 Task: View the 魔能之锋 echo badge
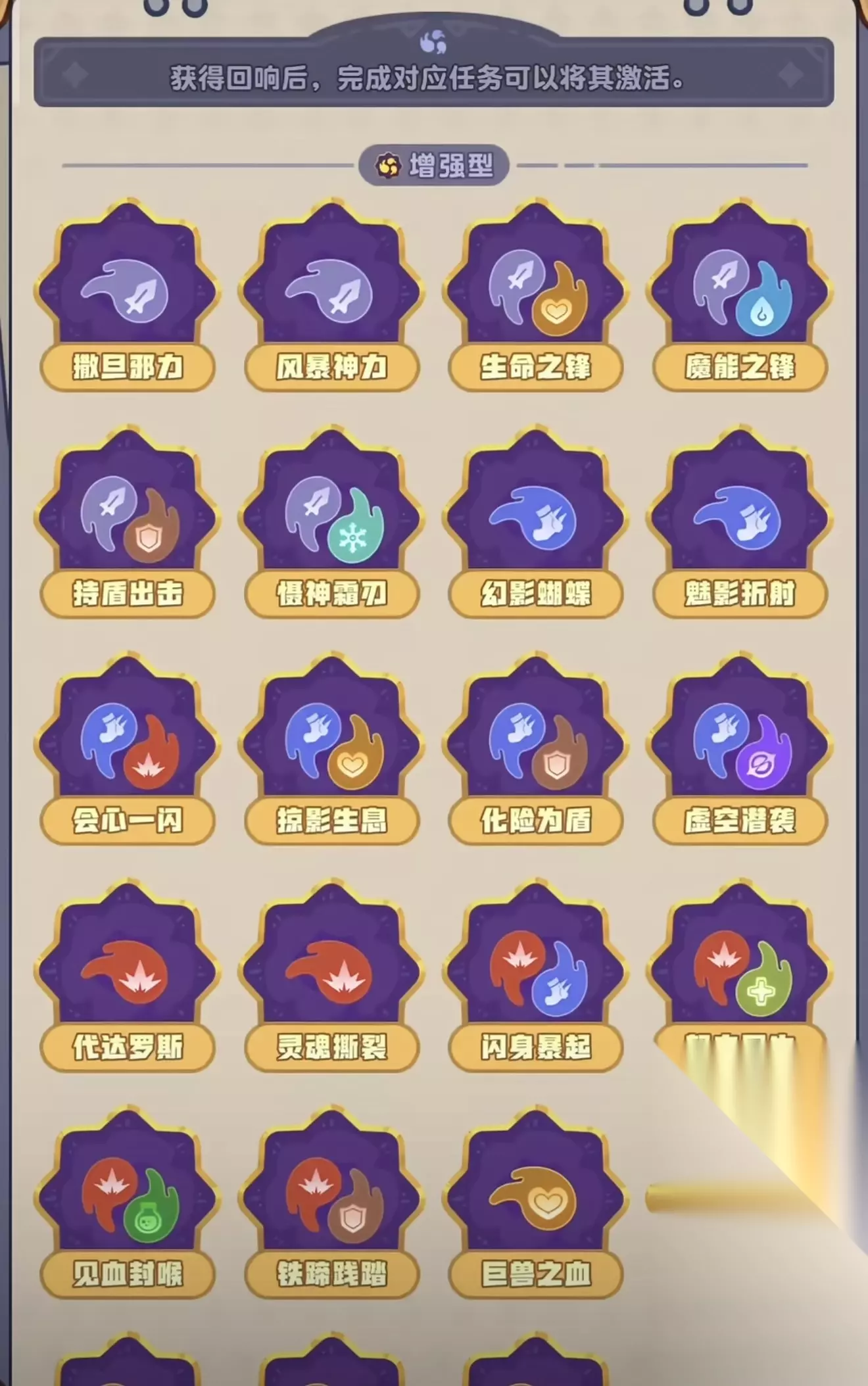click(x=740, y=296)
